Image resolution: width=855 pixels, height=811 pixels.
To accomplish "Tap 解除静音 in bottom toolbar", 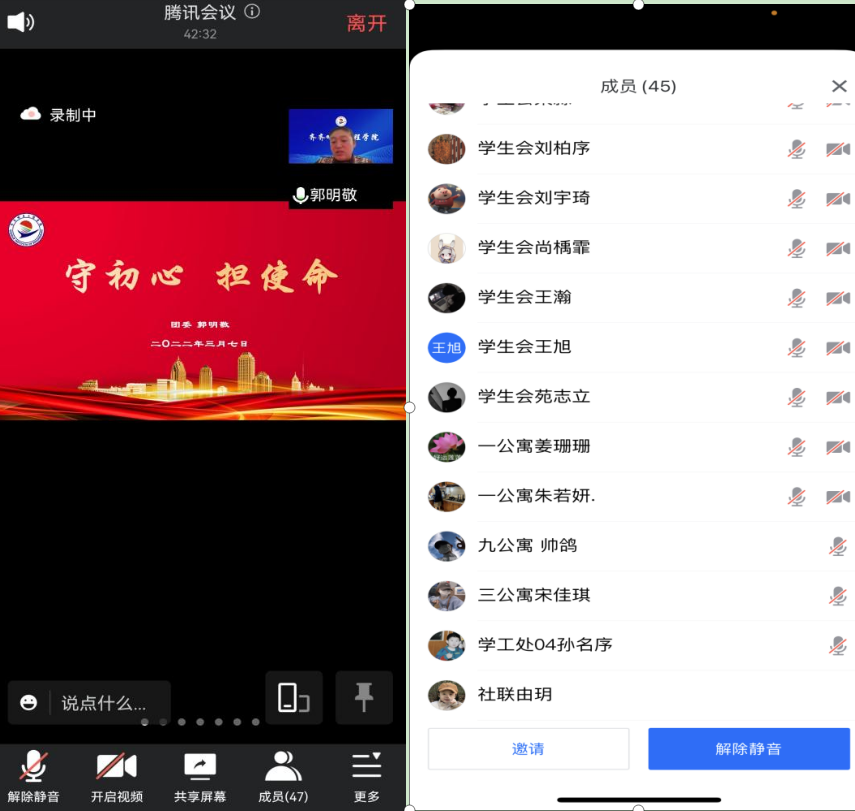I will [33, 777].
